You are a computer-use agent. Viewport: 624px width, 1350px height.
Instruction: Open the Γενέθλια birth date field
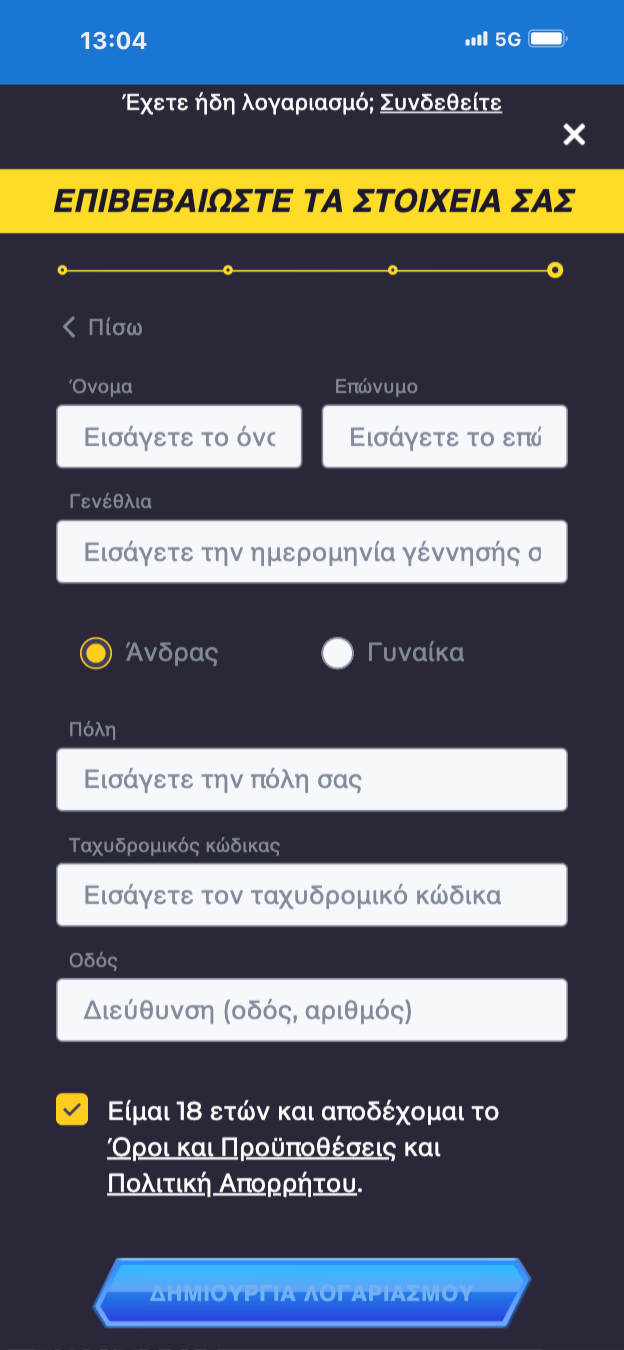pyautogui.click(x=312, y=552)
